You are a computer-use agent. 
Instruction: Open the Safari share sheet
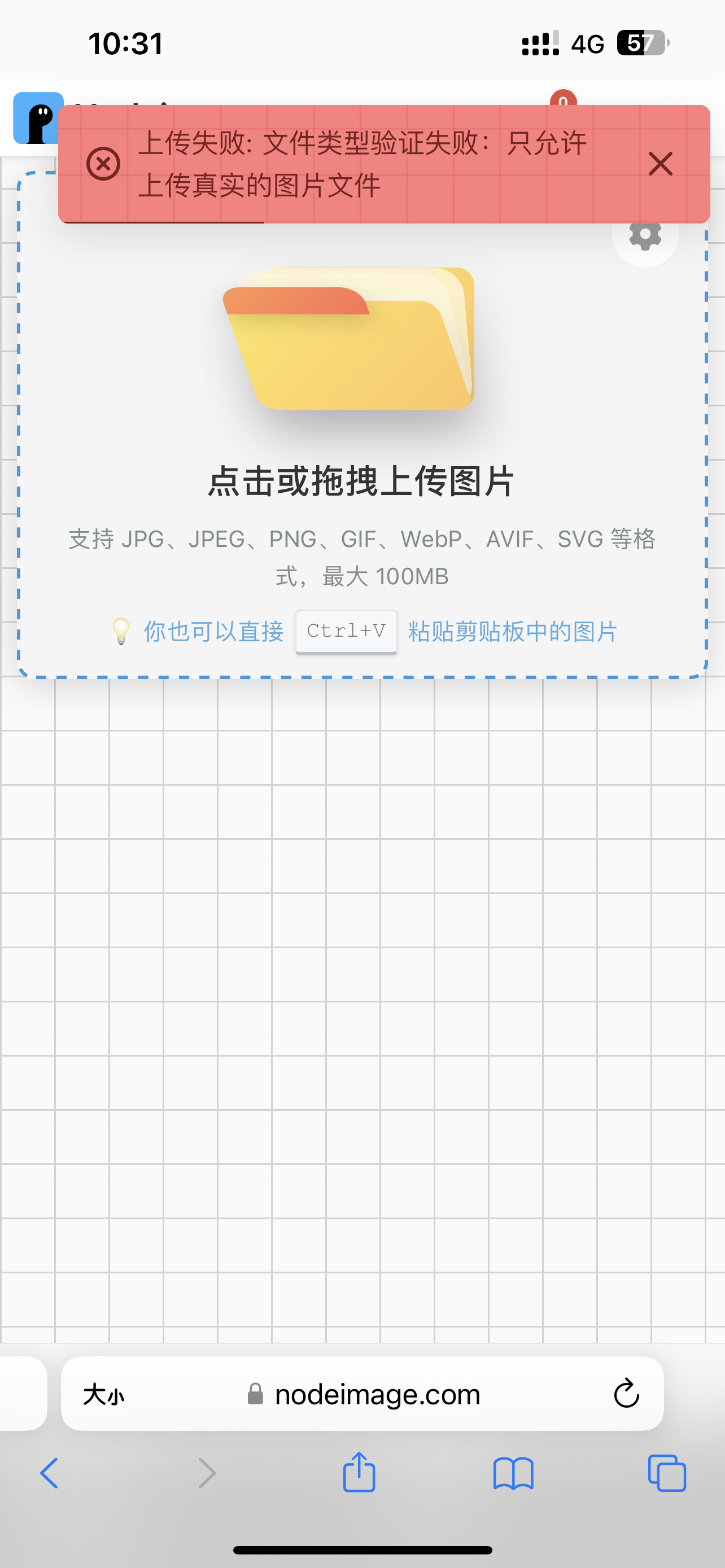tap(359, 1473)
